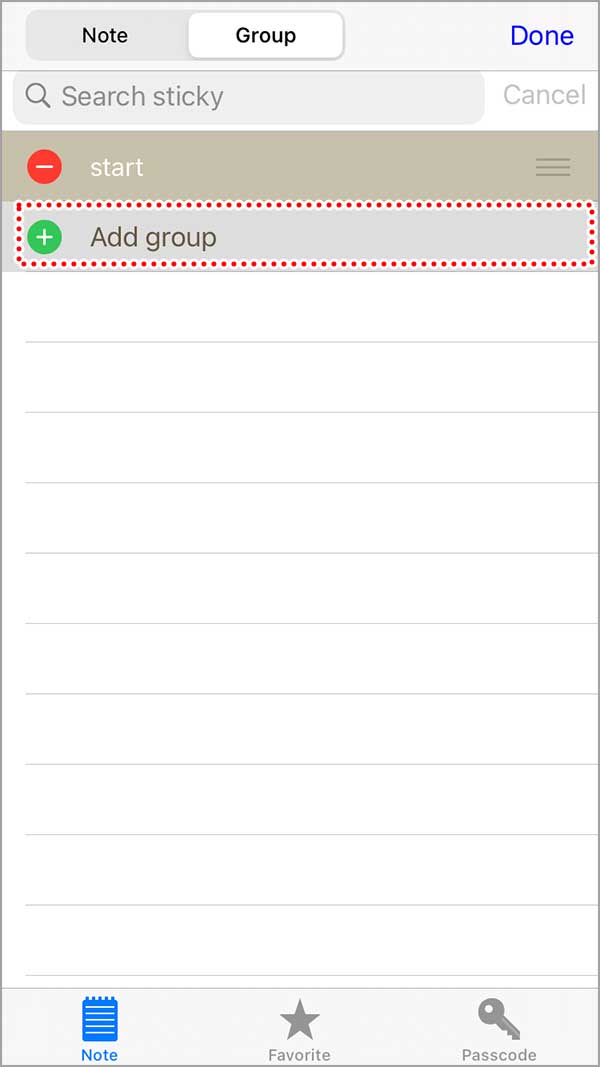Viewport: 600px width, 1067px height.
Task: Go to the Favorite tab
Action: (x=299, y=1028)
